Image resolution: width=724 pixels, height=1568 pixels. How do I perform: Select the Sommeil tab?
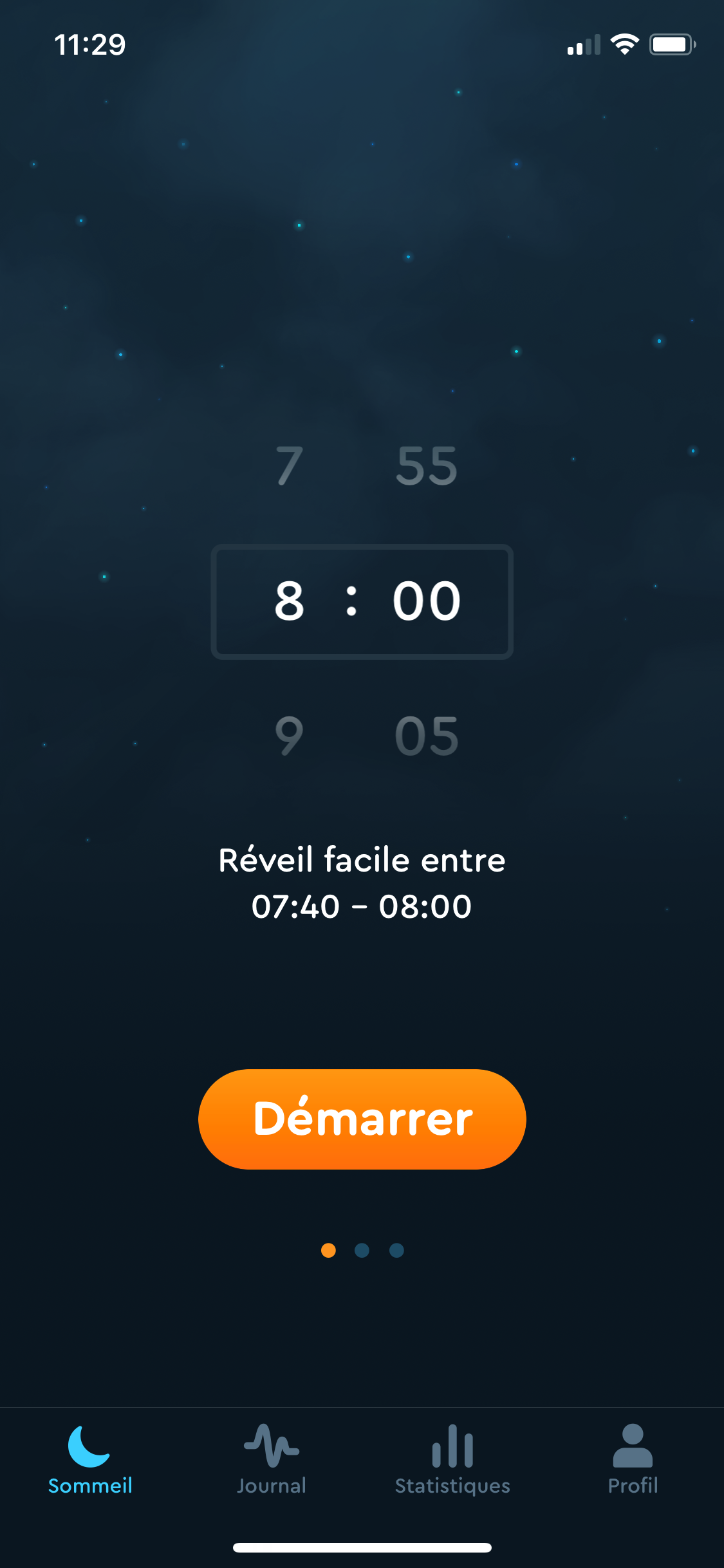click(90, 1459)
